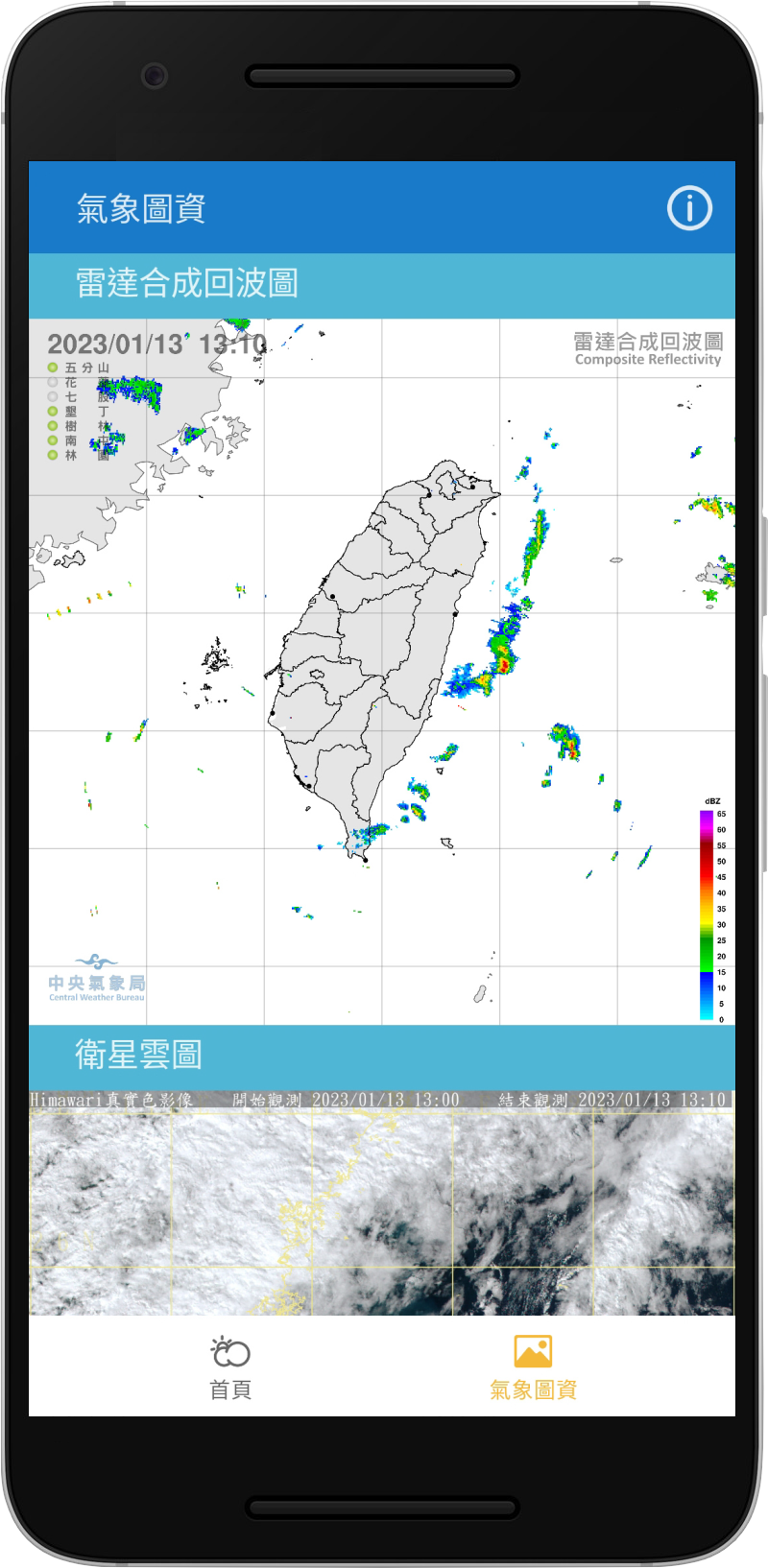Open the info icon in the header
Image resolution: width=768 pixels, height=1568 pixels.
point(689,208)
